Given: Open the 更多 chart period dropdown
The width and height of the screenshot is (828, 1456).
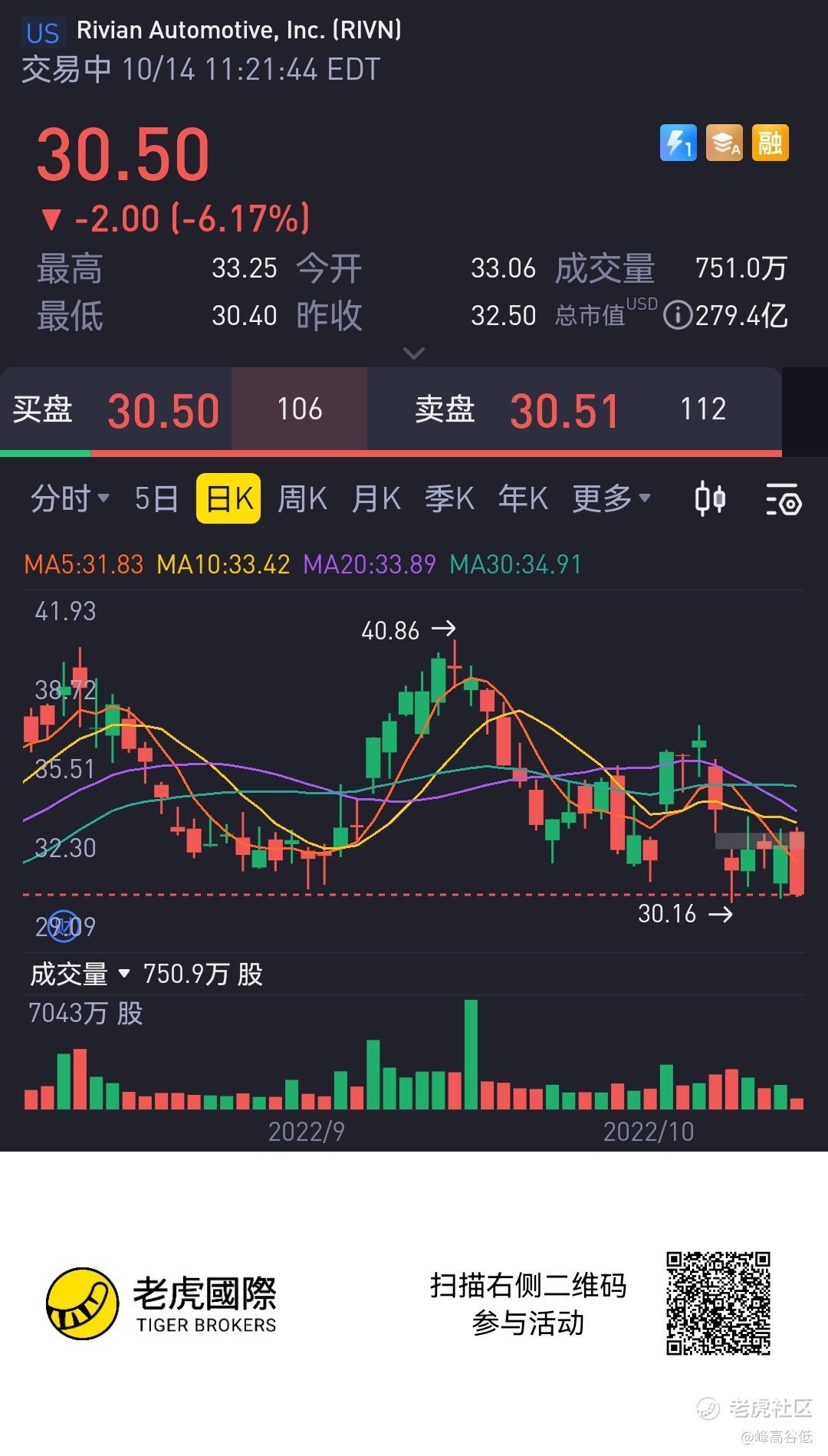Looking at the screenshot, I should click(x=611, y=498).
